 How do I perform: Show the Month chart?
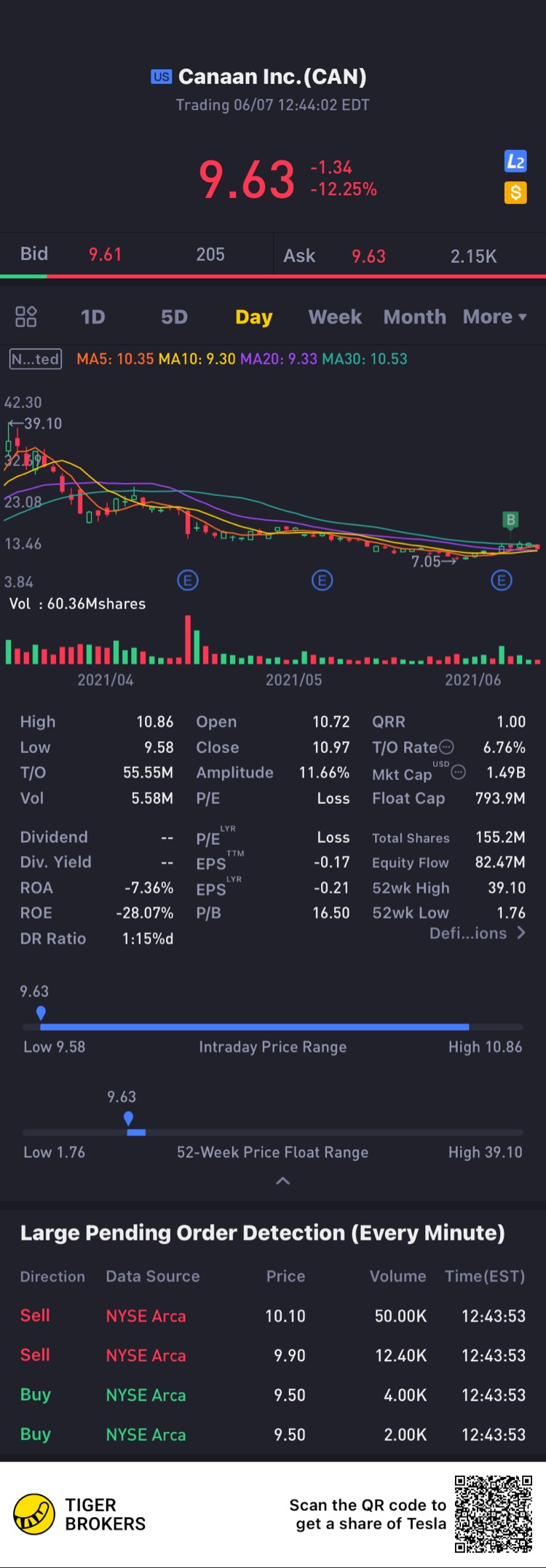[415, 317]
